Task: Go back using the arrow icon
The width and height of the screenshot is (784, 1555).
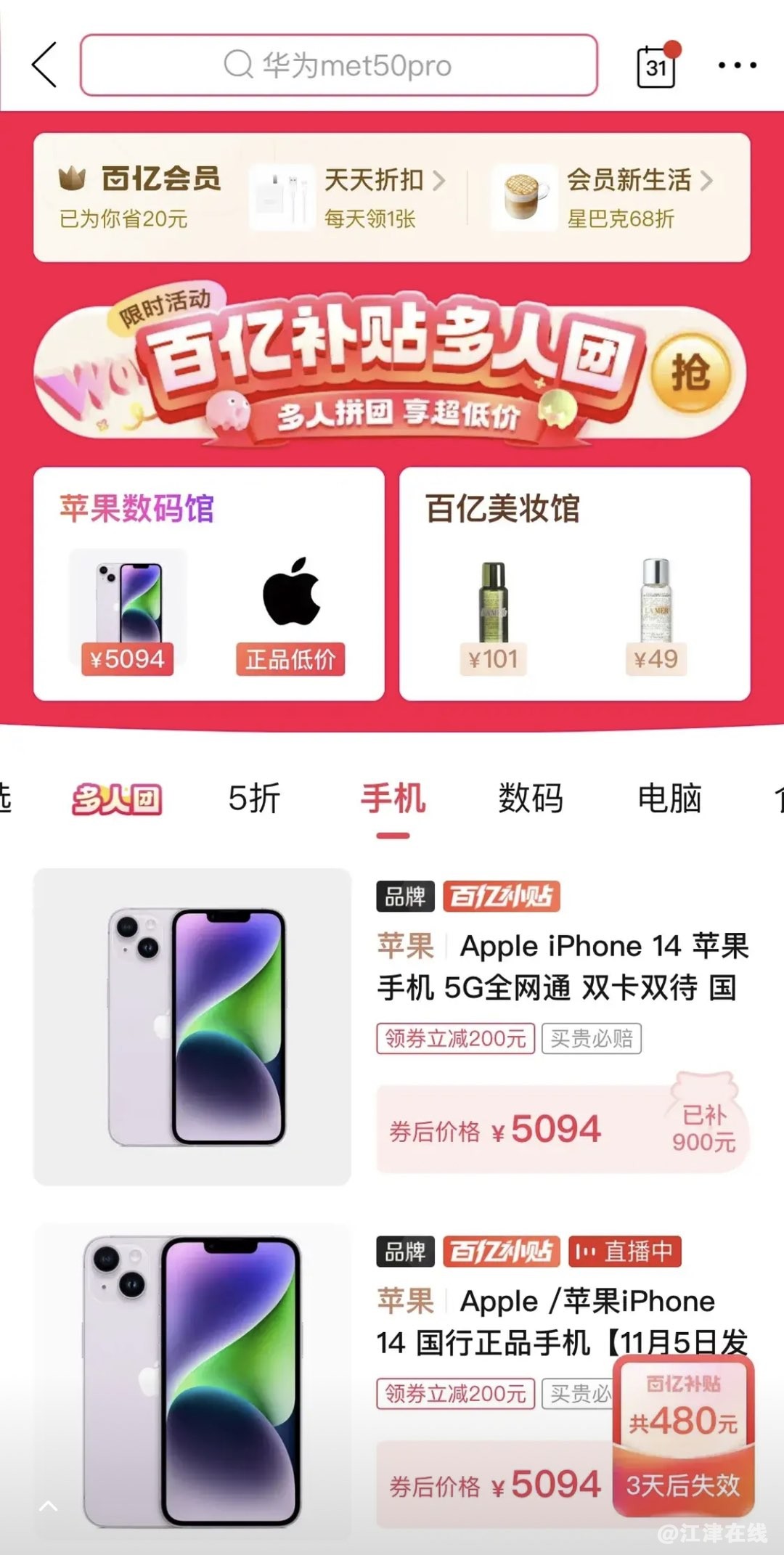Action: [45, 65]
